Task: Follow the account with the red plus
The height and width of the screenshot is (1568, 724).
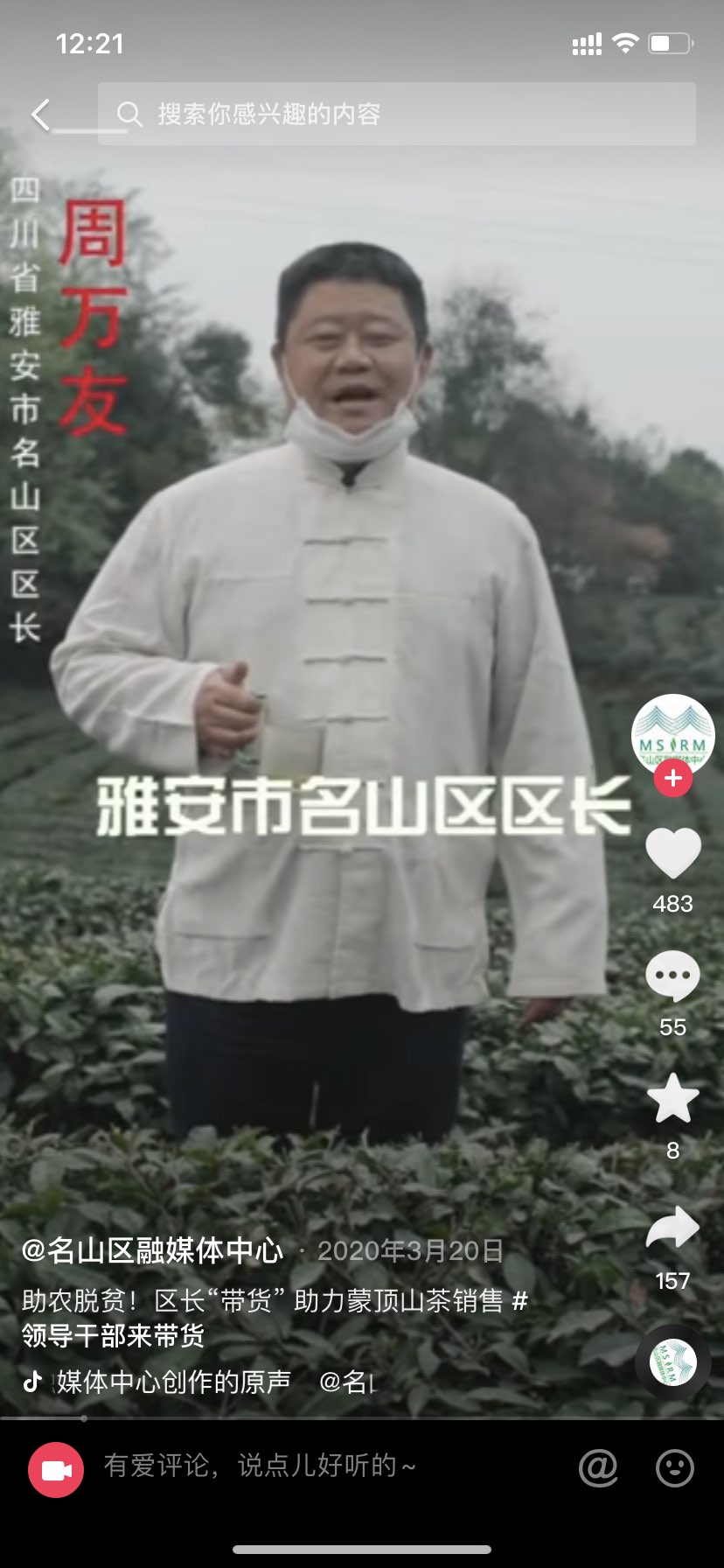Action: click(x=672, y=778)
